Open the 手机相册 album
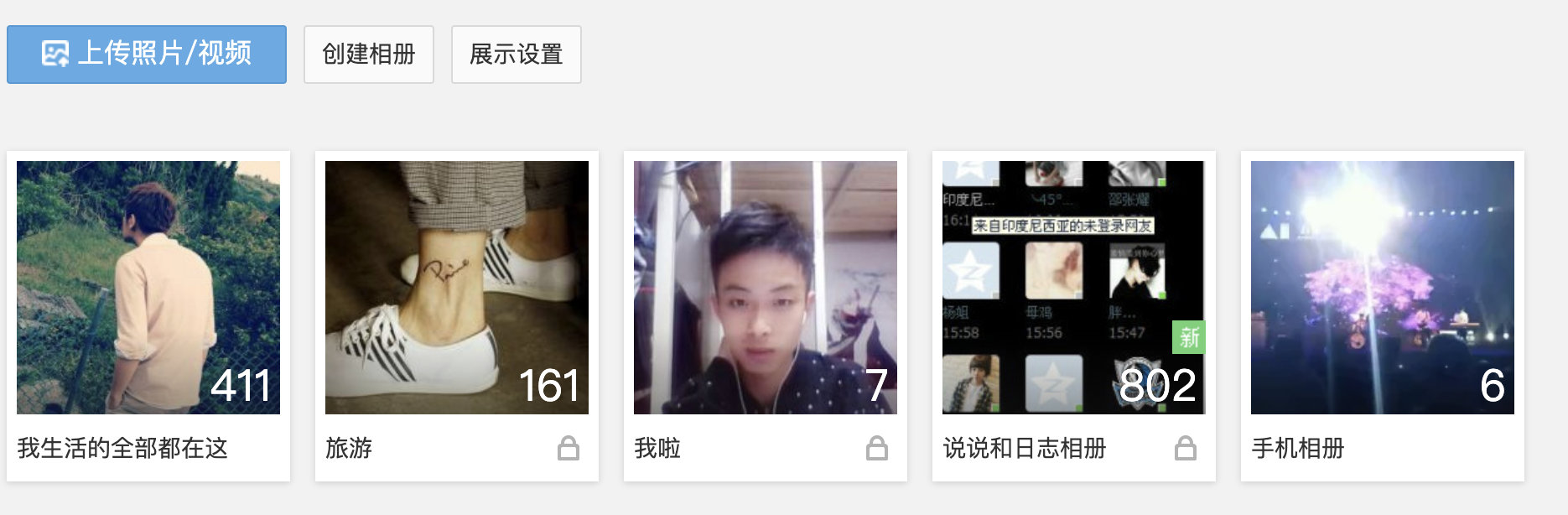1568x515 pixels. point(1383,288)
